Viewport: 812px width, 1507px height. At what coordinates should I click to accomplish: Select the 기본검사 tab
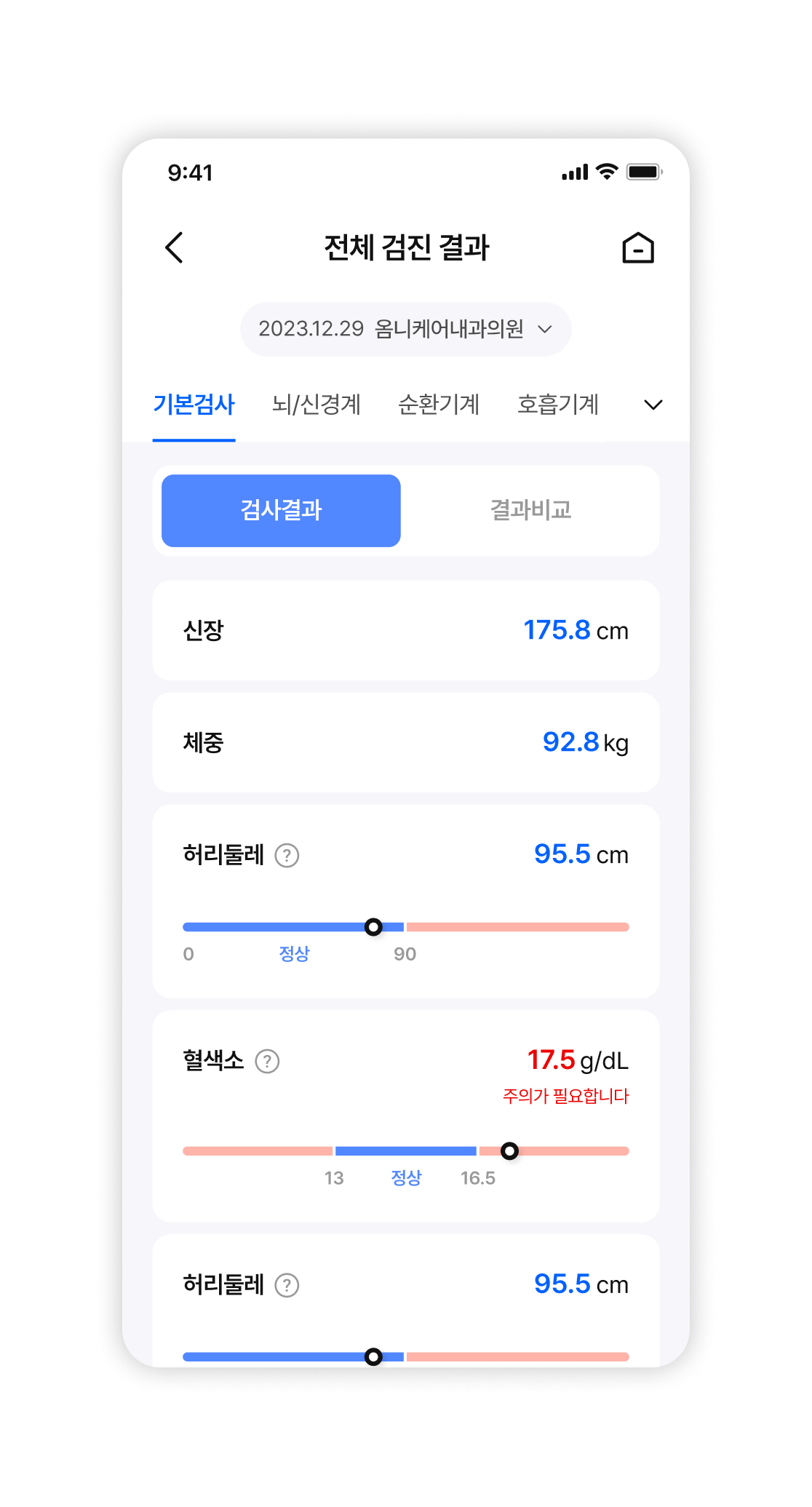tap(194, 405)
